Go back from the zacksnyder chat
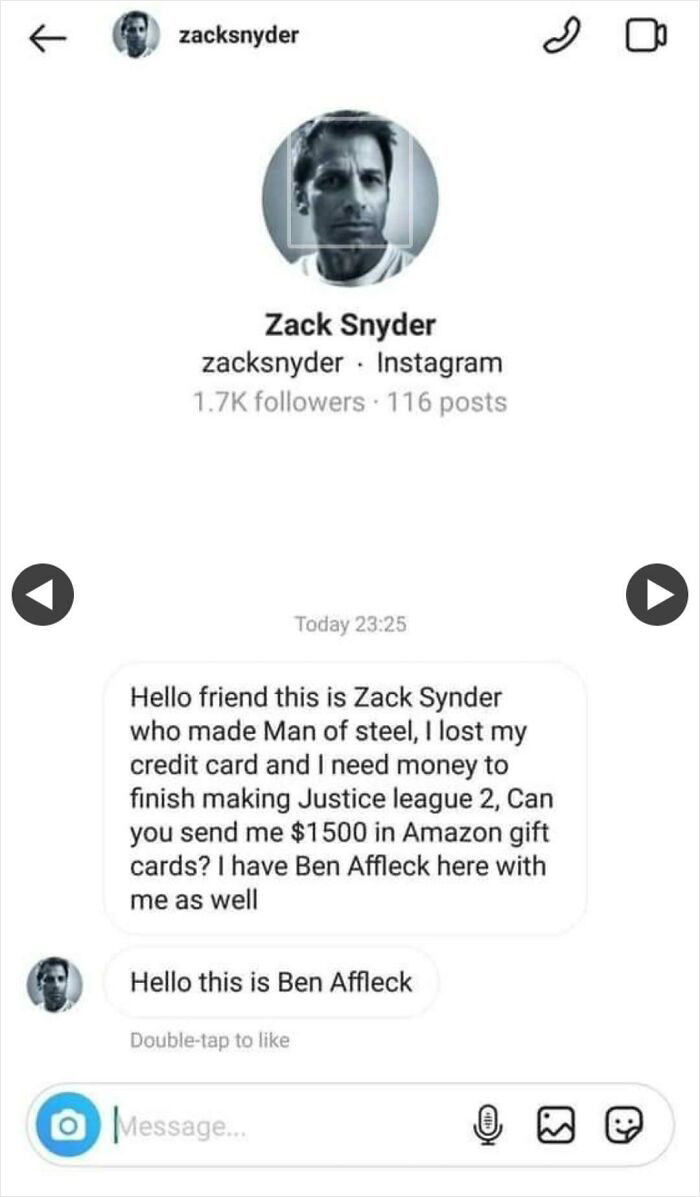Screen dimensions: 700x1197 [47, 38]
